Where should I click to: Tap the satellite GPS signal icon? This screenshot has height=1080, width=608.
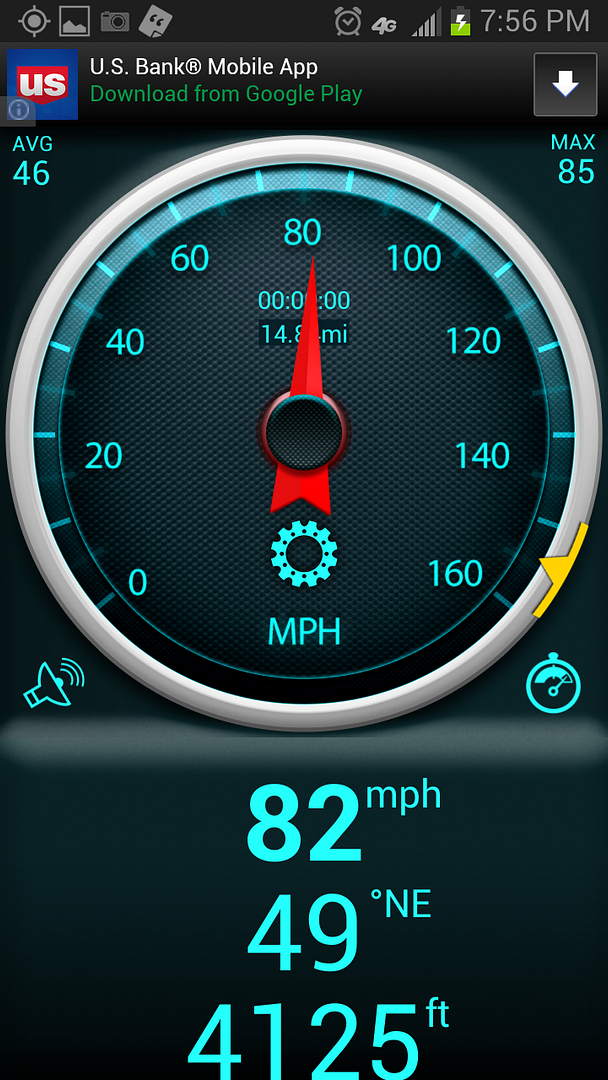tap(54, 684)
